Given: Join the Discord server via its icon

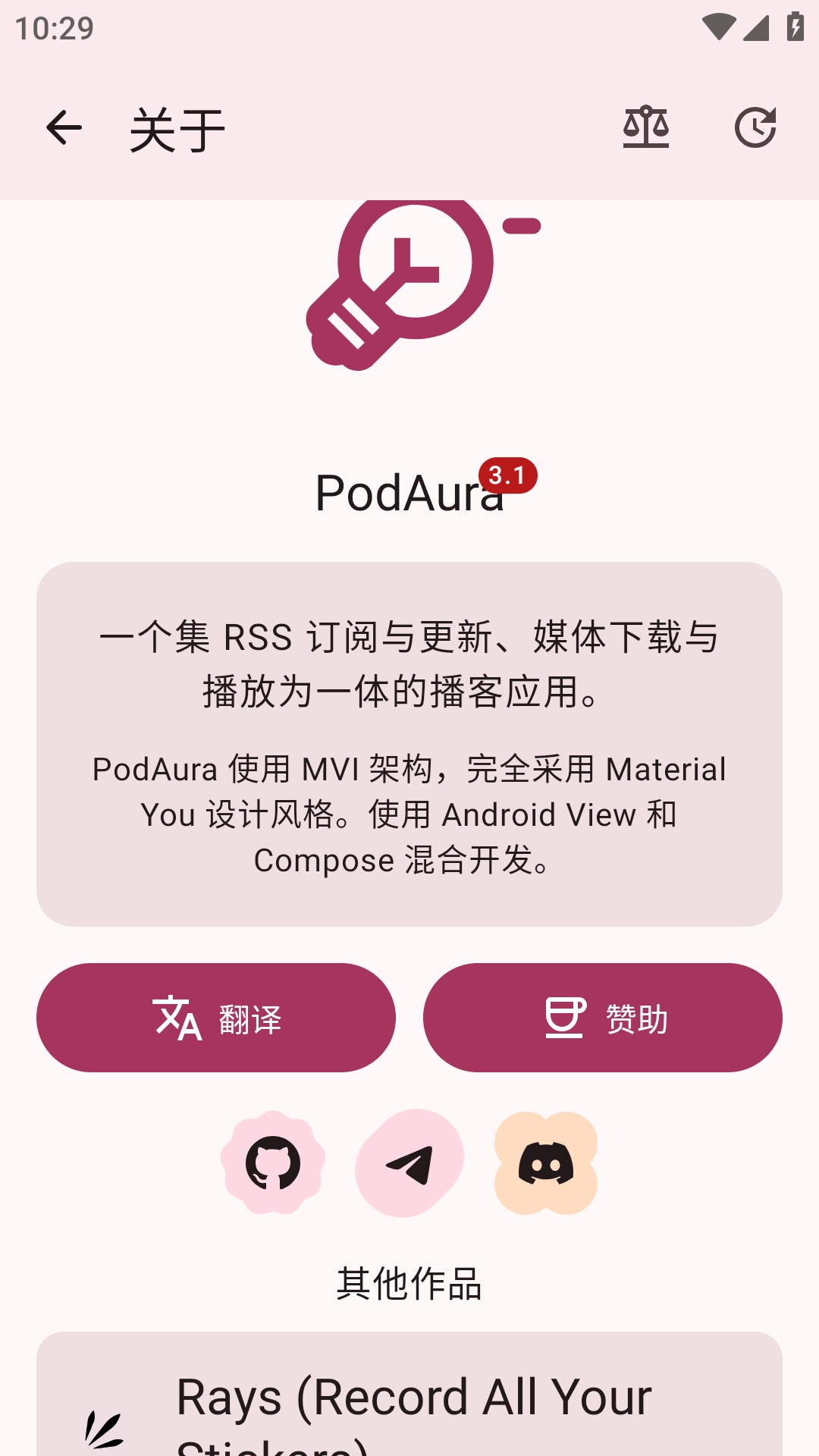Looking at the screenshot, I should (x=548, y=1163).
